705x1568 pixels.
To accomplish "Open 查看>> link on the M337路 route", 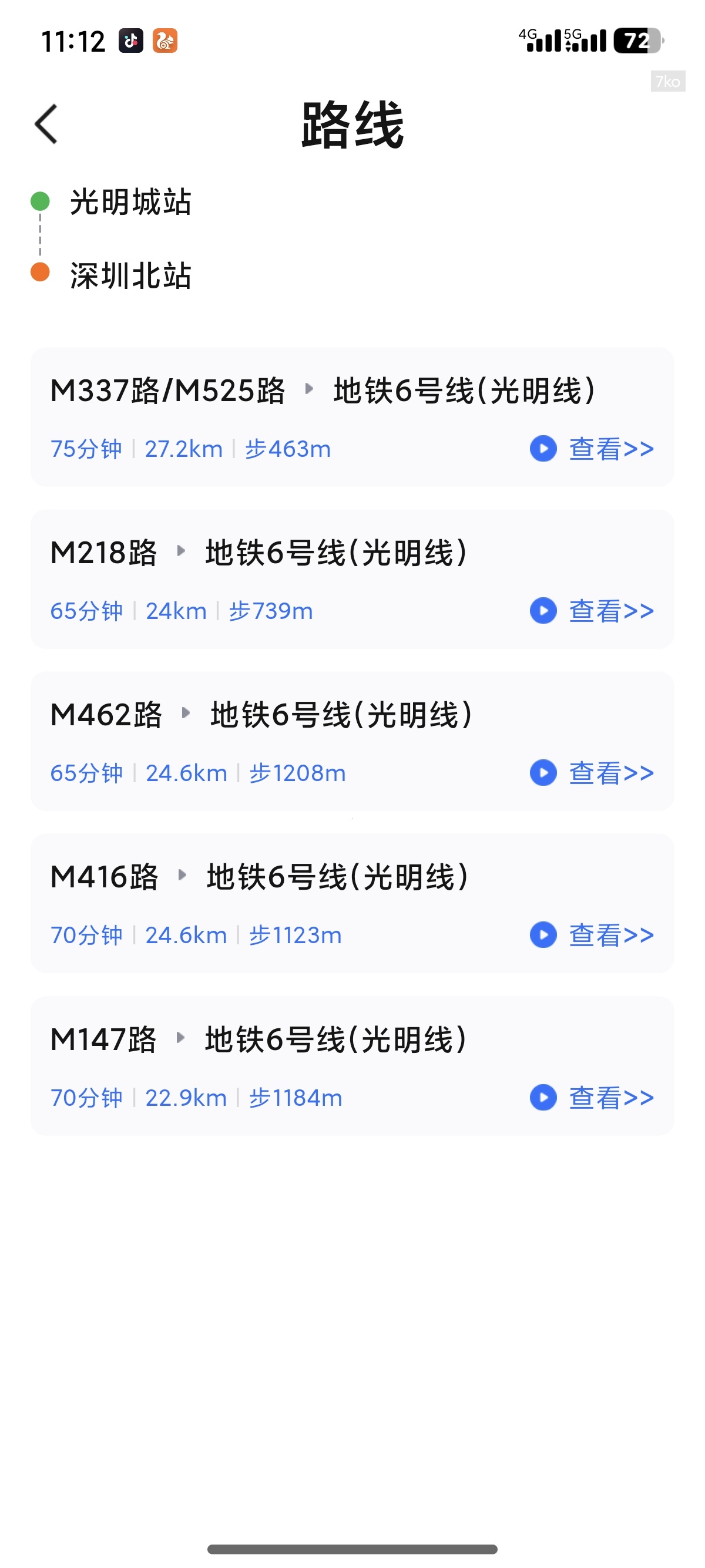I will click(x=610, y=449).
